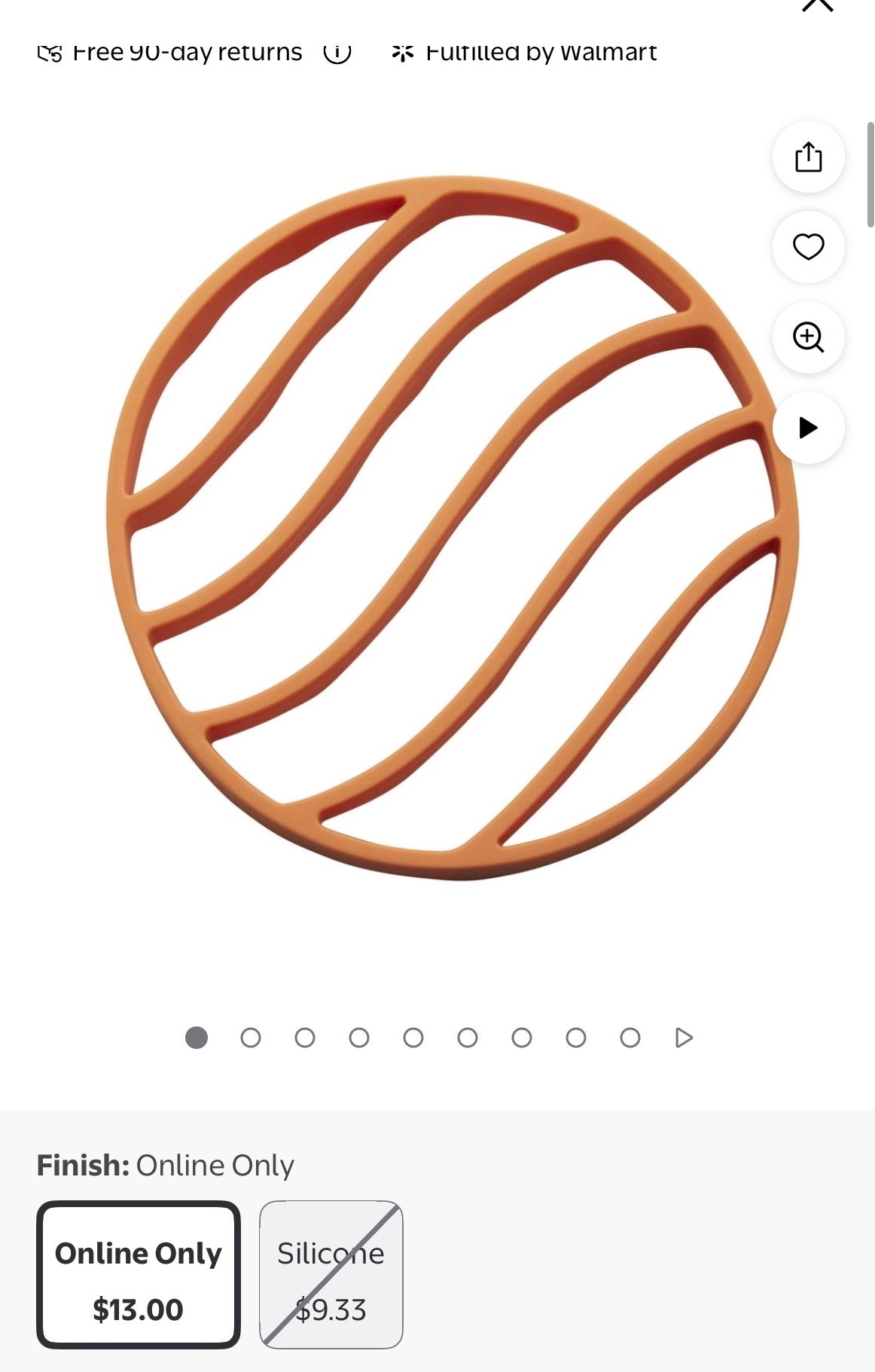Jump to the last image dot
The image size is (875, 1372).
630,1038
